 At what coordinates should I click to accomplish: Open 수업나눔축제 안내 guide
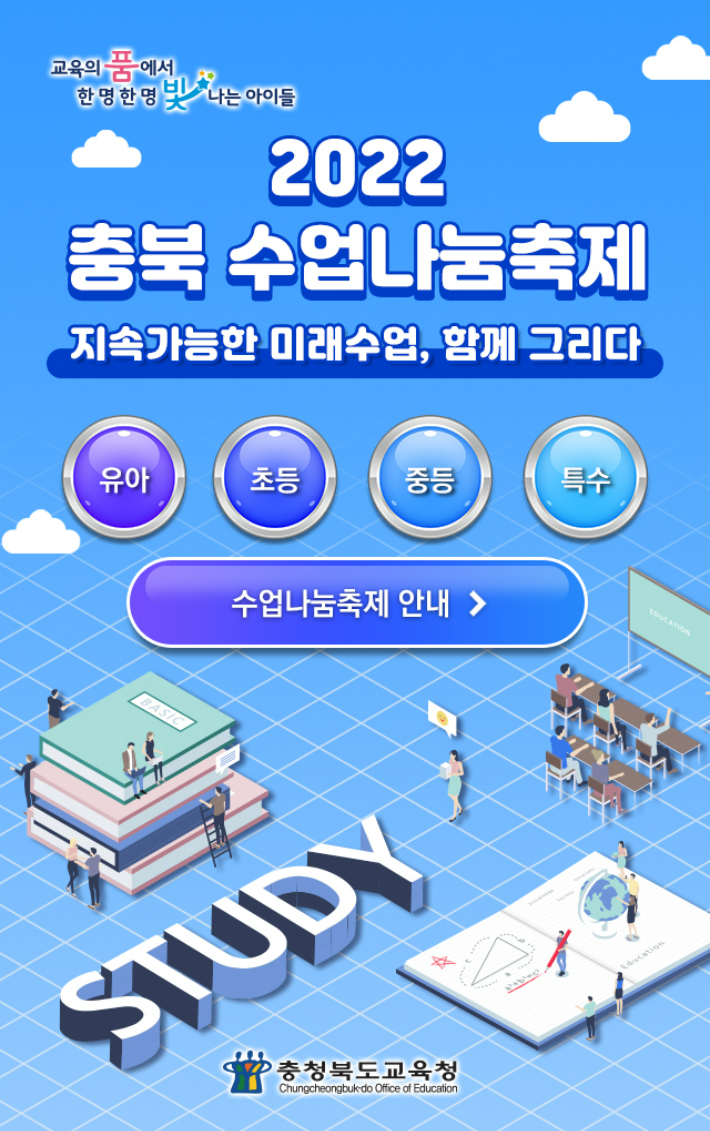(356, 603)
